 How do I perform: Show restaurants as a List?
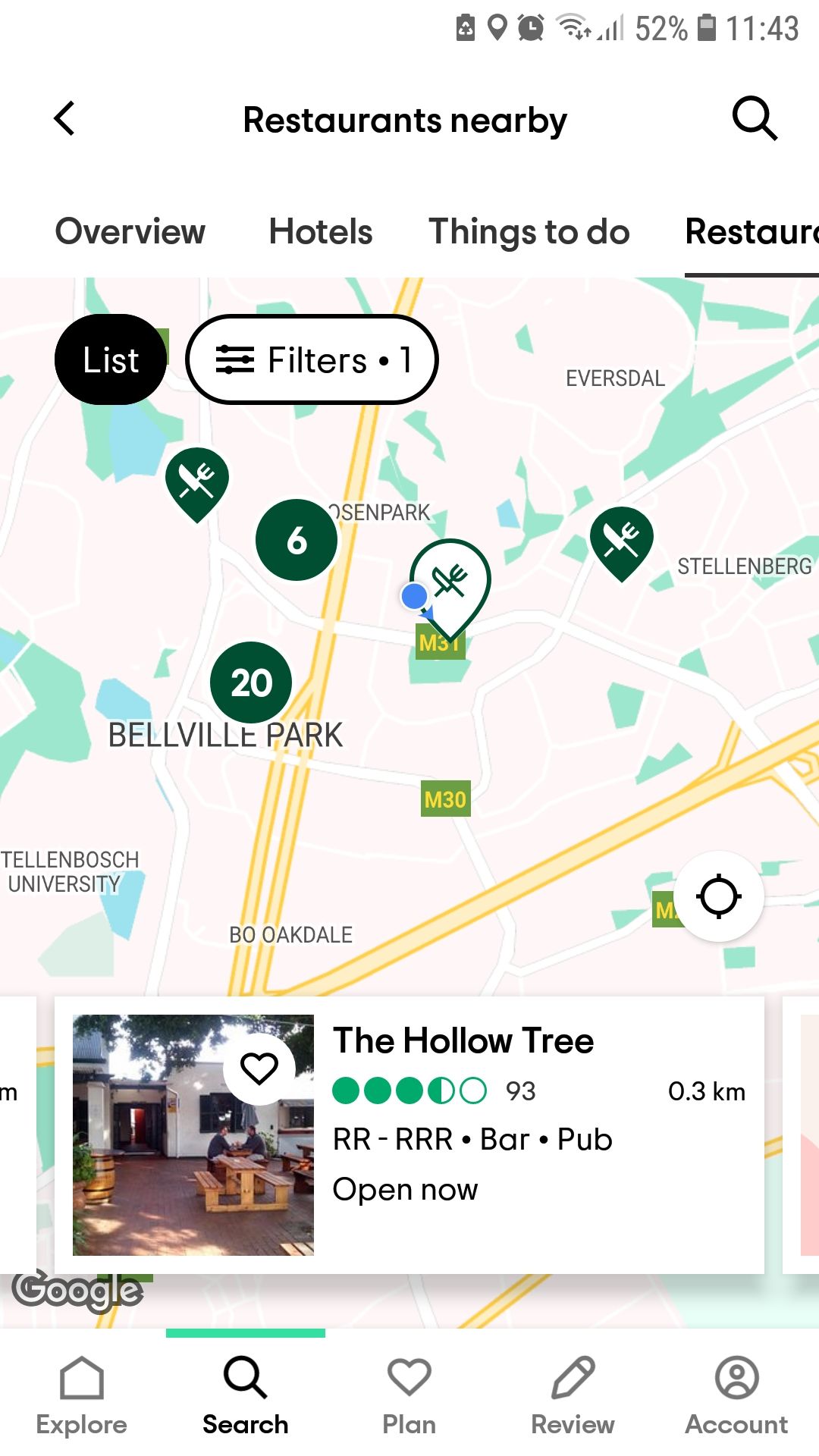[111, 359]
